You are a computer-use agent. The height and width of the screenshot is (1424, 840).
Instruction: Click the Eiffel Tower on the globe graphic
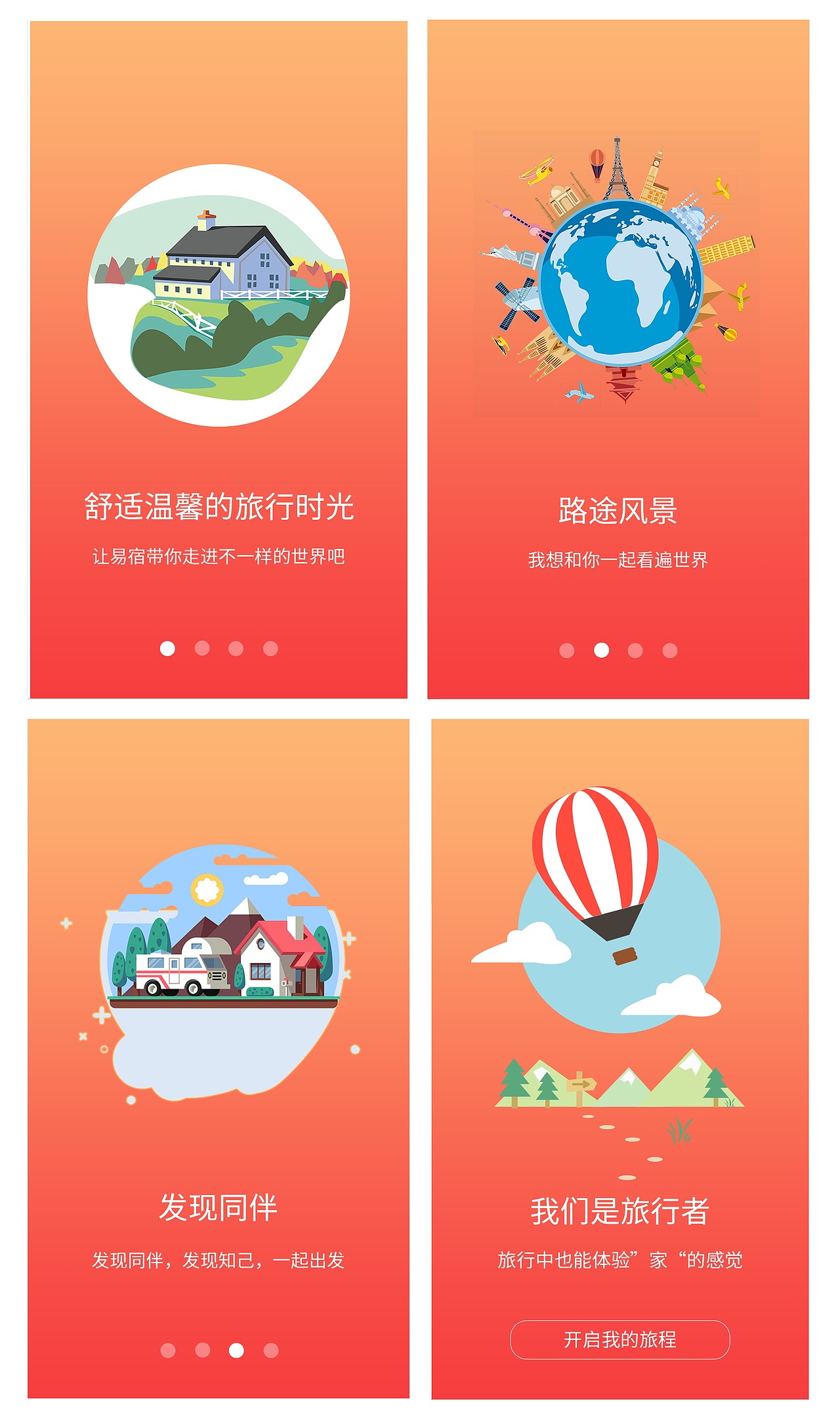click(618, 165)
